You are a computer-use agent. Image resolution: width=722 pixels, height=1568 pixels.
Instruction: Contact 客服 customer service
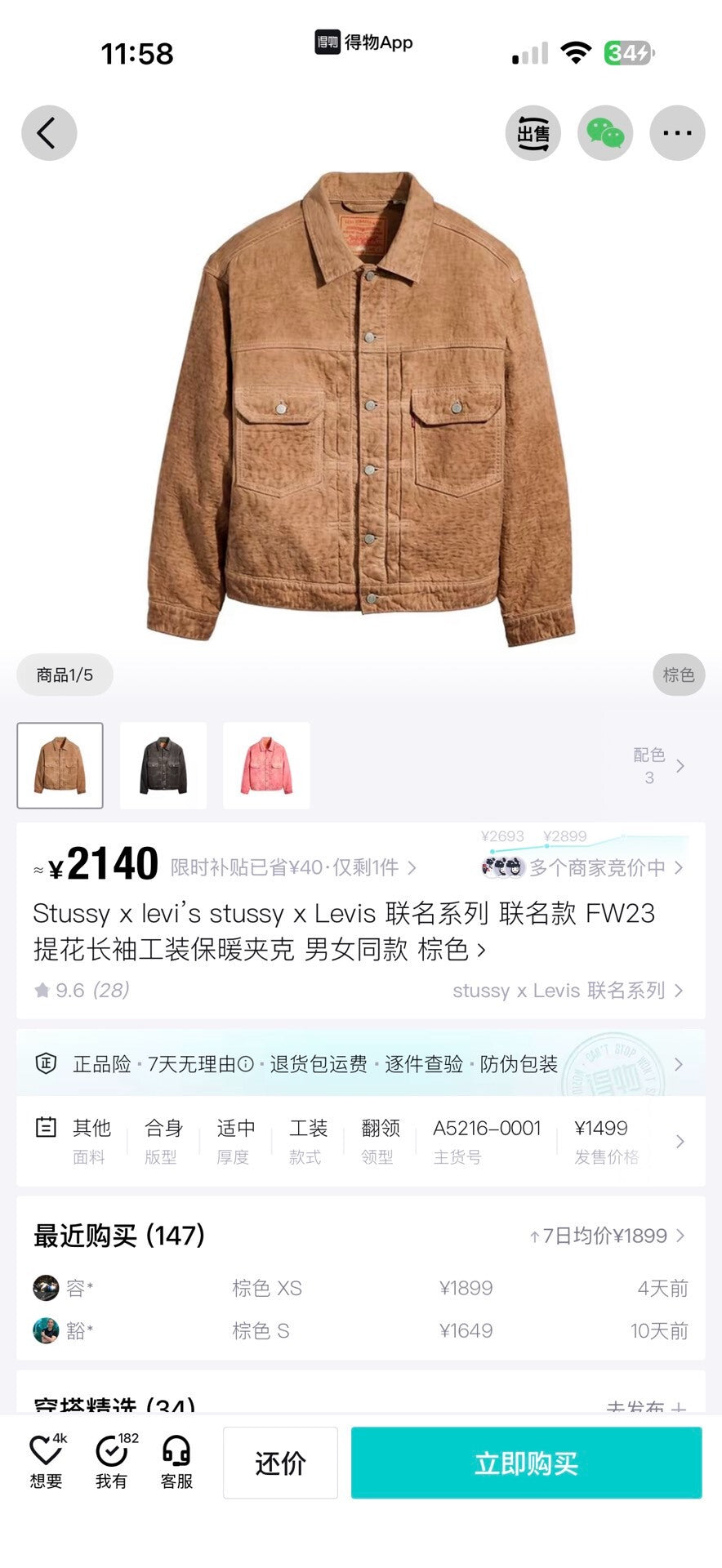tap(176, 1463)
